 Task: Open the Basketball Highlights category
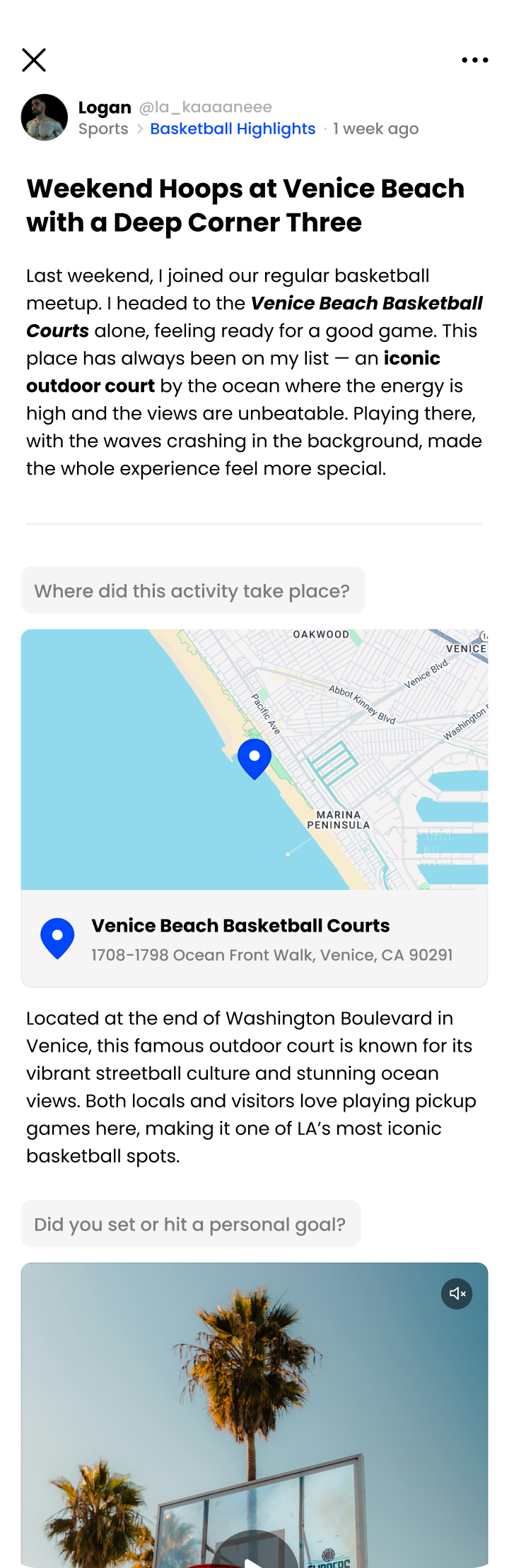coord(233,129)
